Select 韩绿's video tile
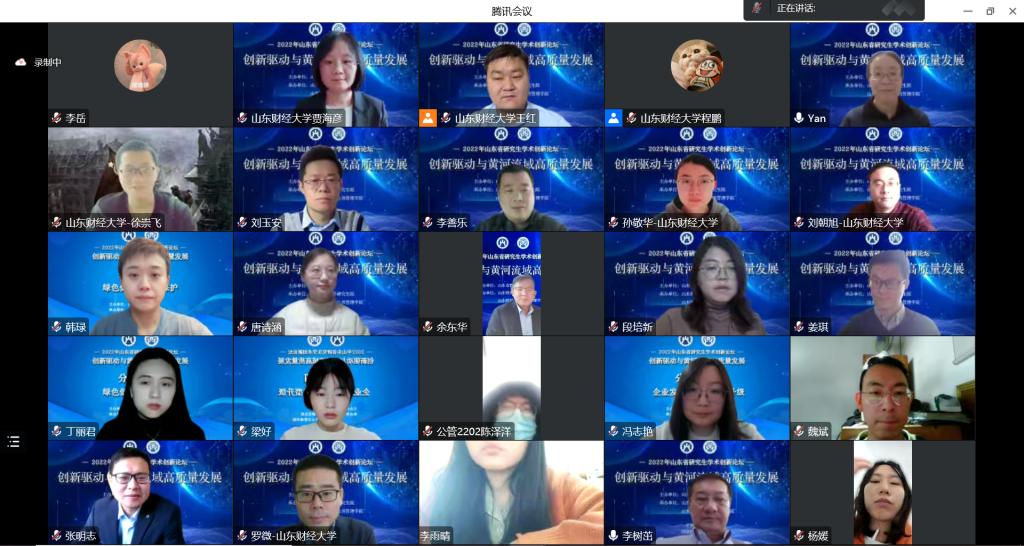This screenshot has width=1024, height=546. 140,283
